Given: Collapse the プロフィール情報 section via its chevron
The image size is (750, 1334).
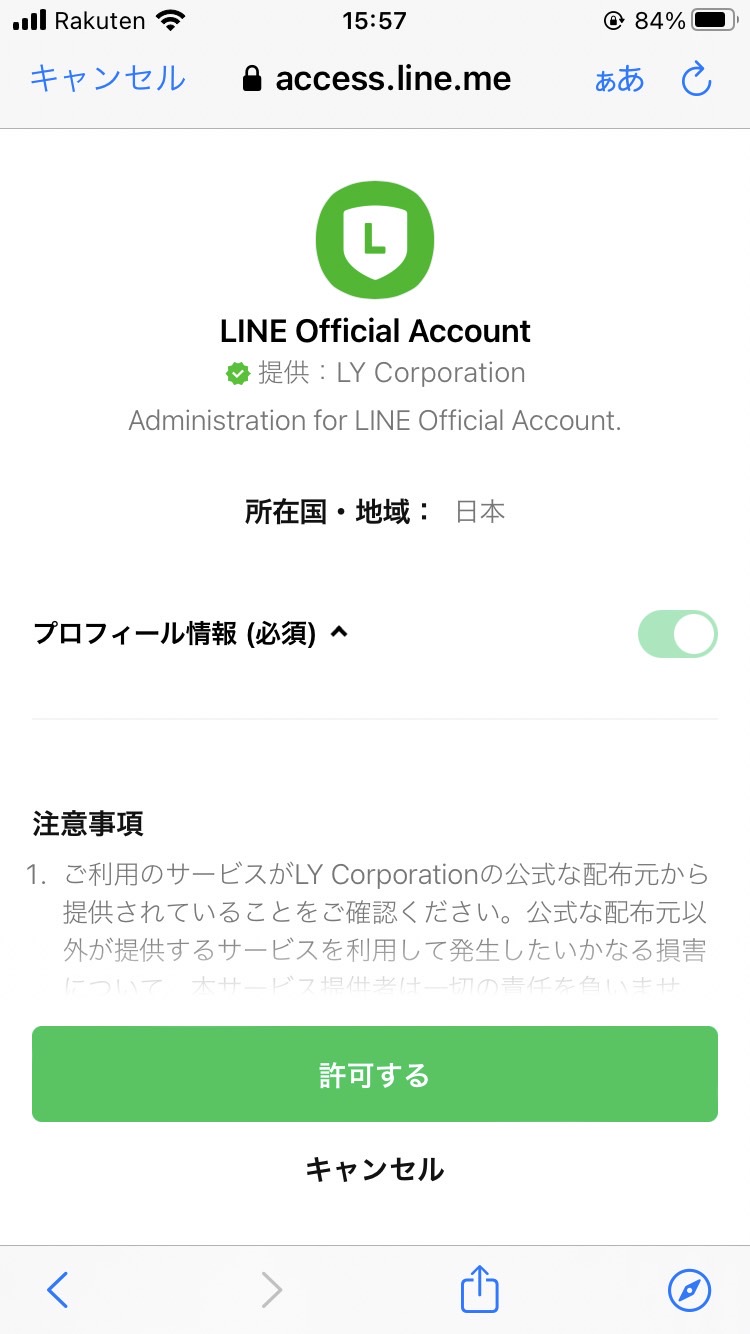Looking at the screenshot, I should pos(338,630).
